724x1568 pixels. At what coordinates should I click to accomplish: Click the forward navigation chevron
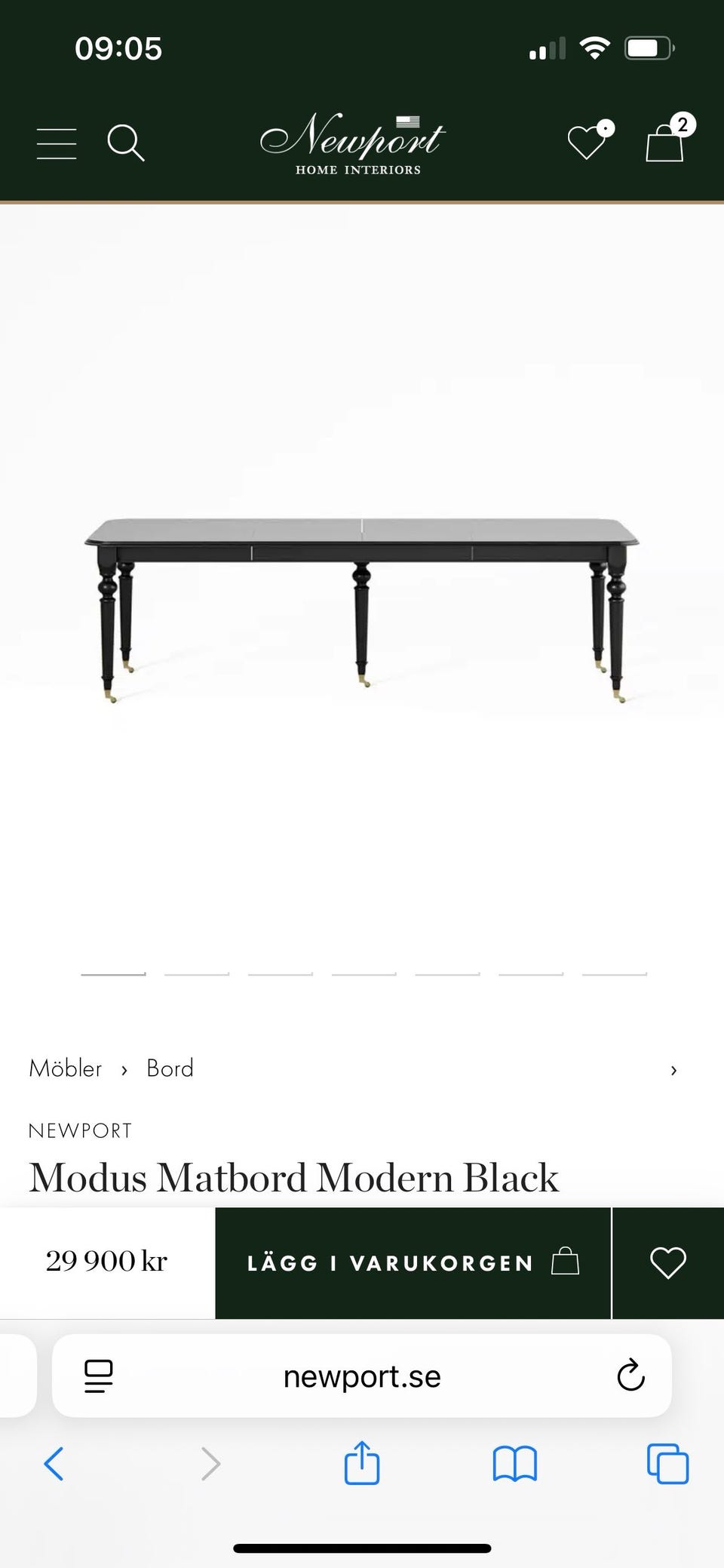point(210,1465)
